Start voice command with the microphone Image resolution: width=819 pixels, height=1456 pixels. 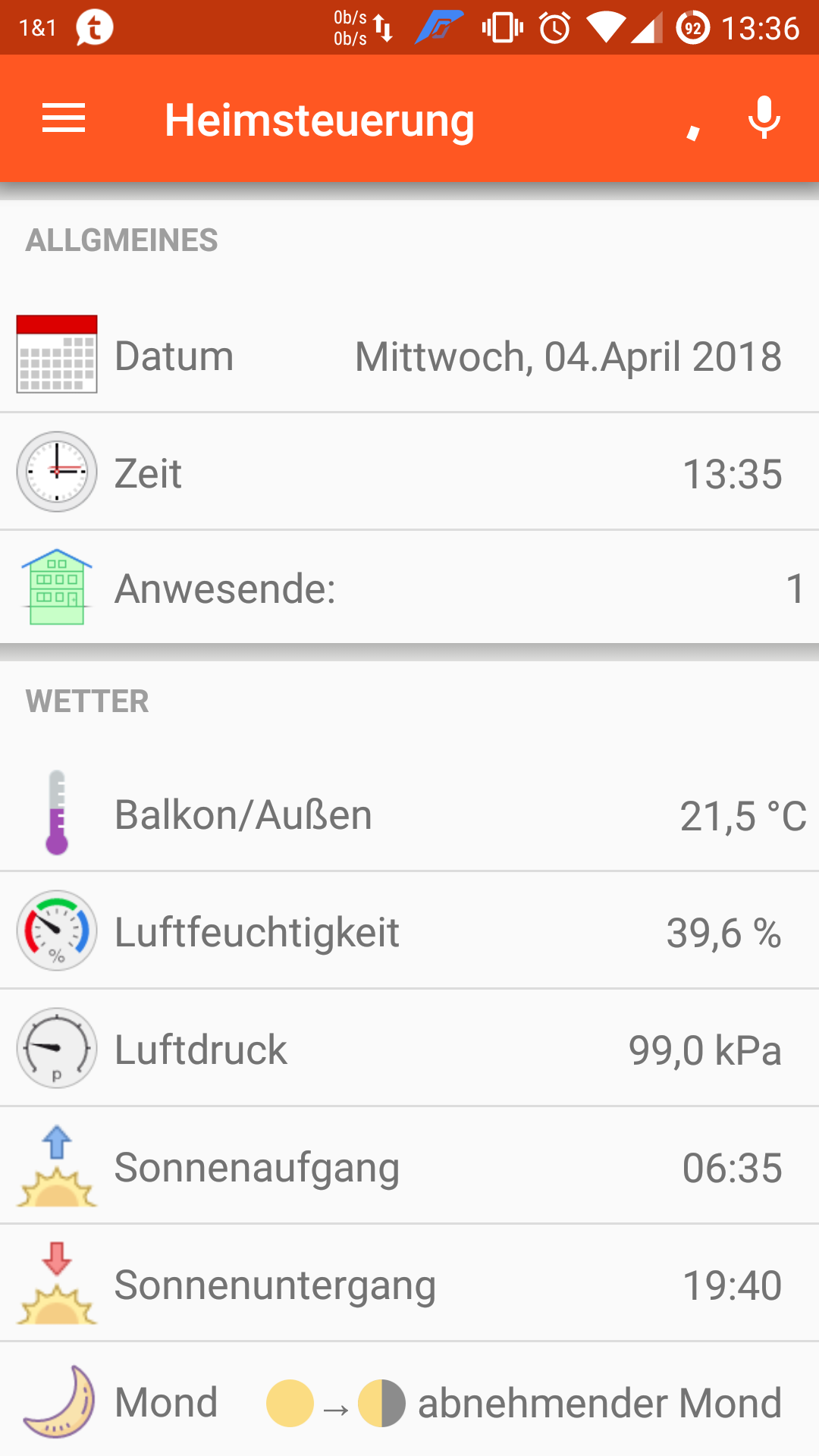coord(764,118)
